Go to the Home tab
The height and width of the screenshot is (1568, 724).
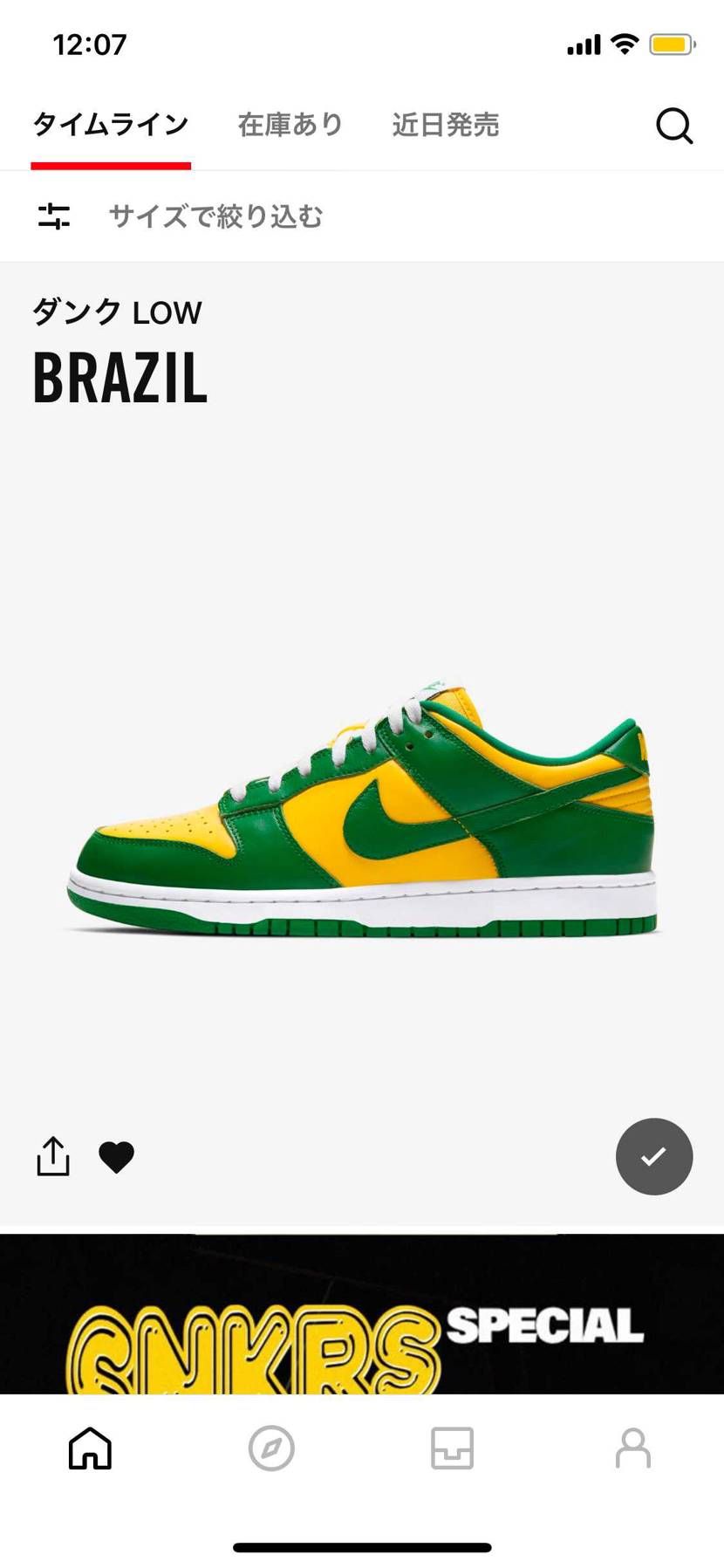tap(90, 1448)
